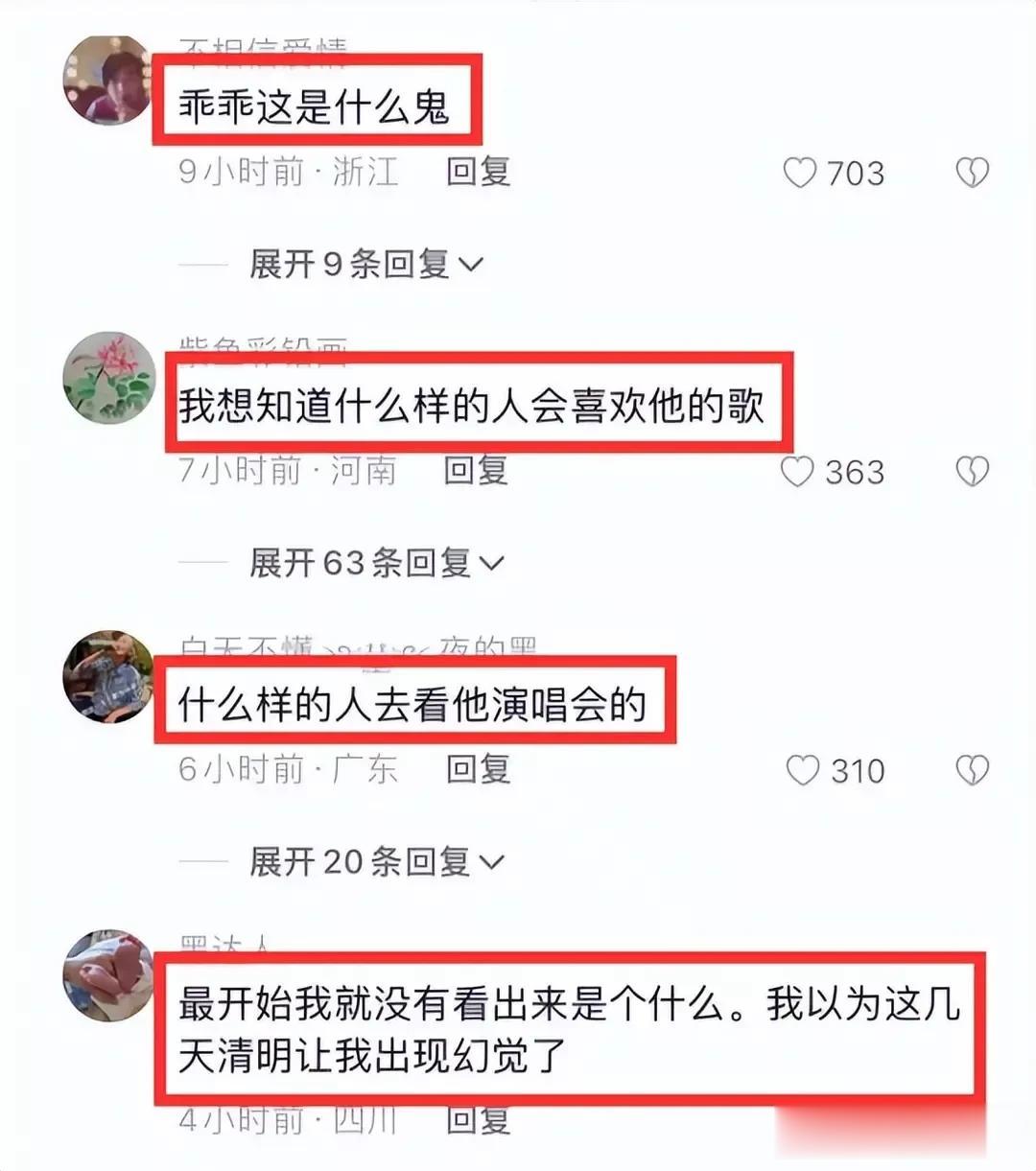Expand the 63 replies

376,563
